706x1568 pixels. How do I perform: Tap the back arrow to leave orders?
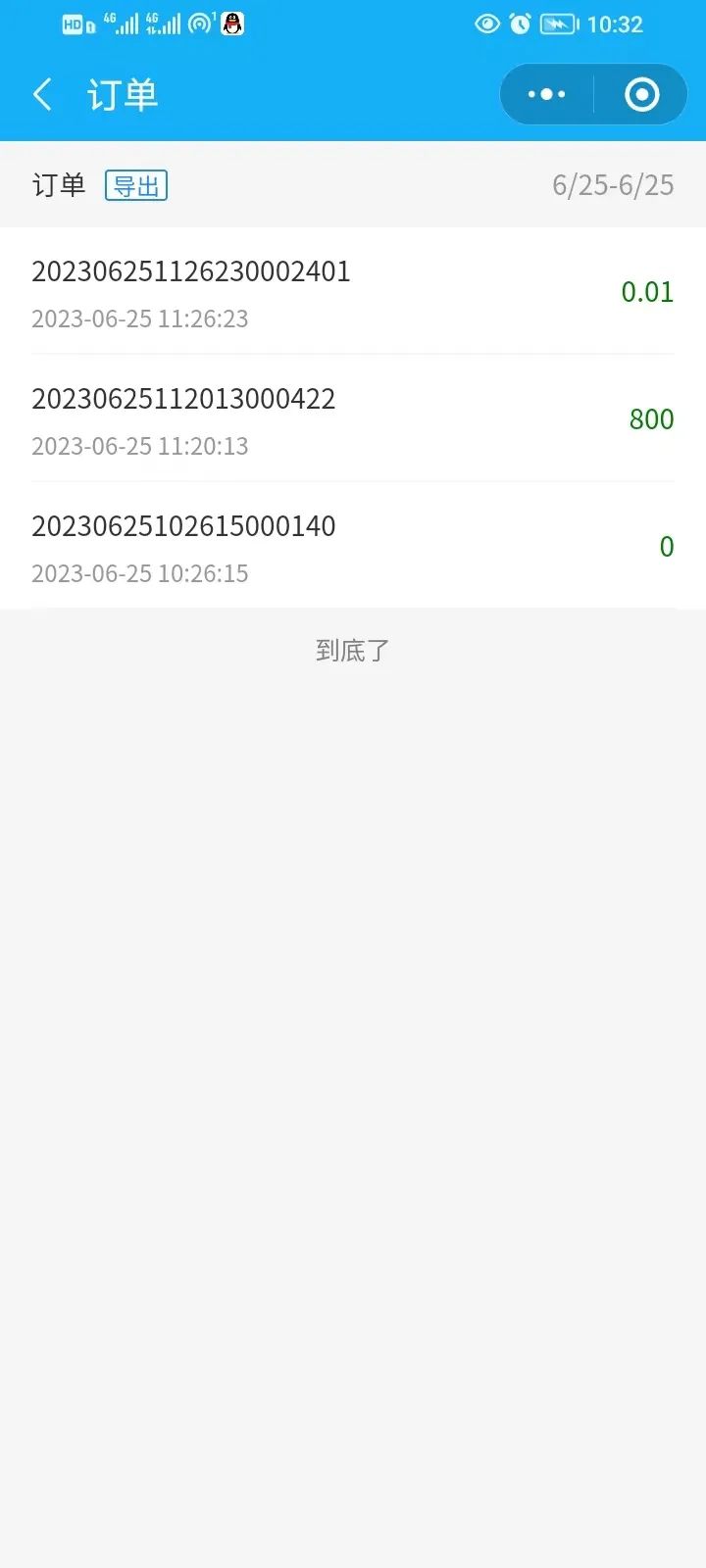pos(42,94)
